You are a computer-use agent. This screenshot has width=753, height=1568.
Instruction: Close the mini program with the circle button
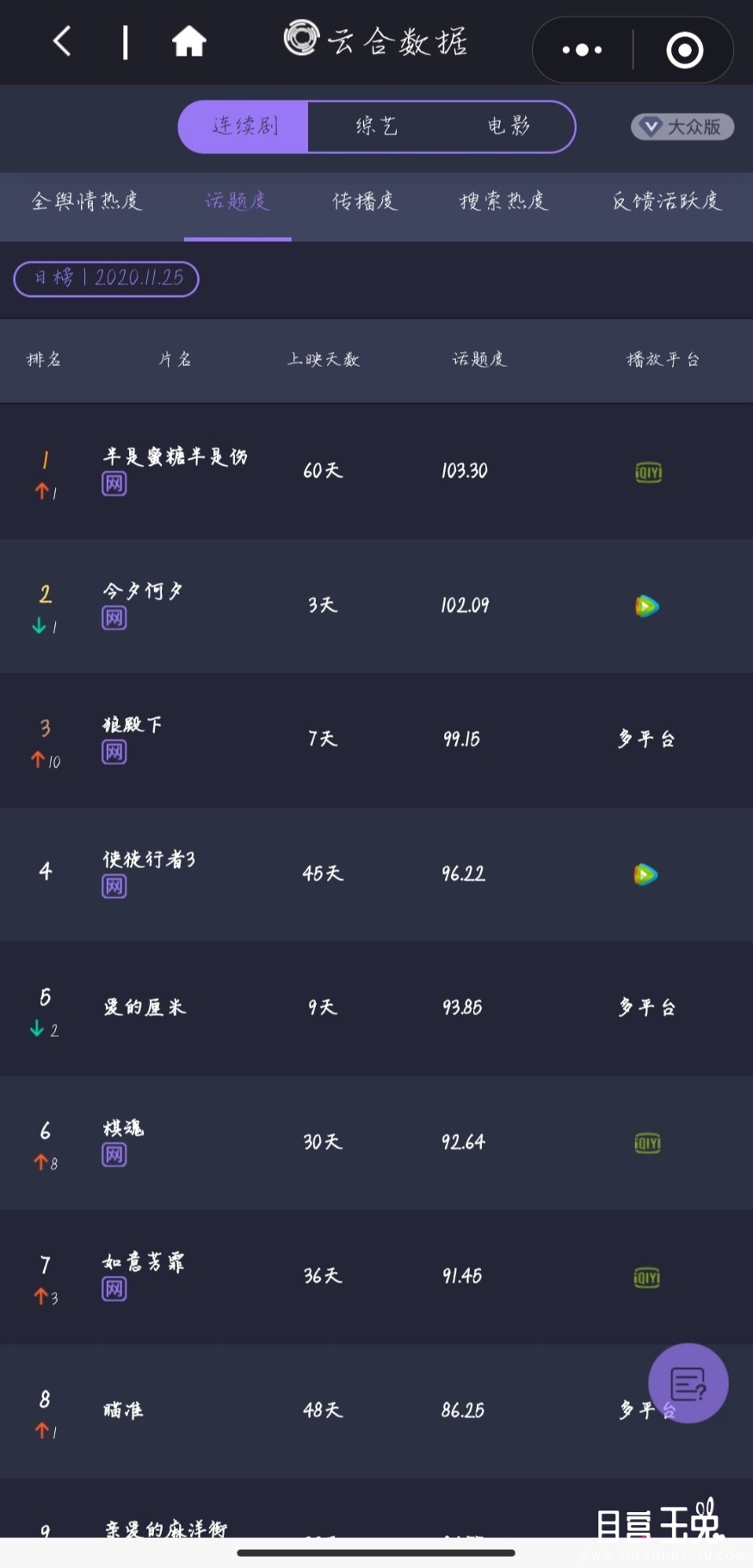pyautogui.click(x=684, y=50)
